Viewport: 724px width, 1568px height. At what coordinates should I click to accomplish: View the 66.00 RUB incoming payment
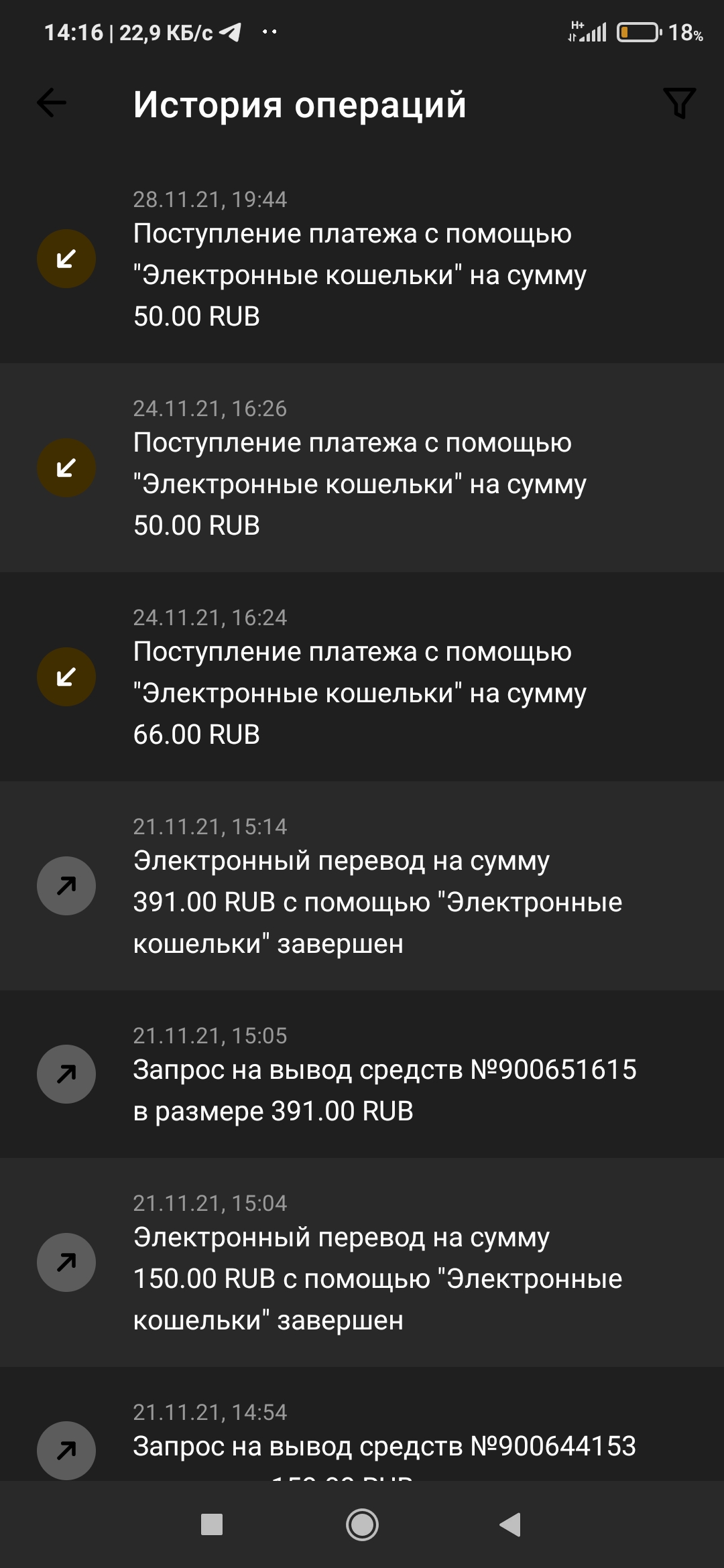tap(362, 677)
